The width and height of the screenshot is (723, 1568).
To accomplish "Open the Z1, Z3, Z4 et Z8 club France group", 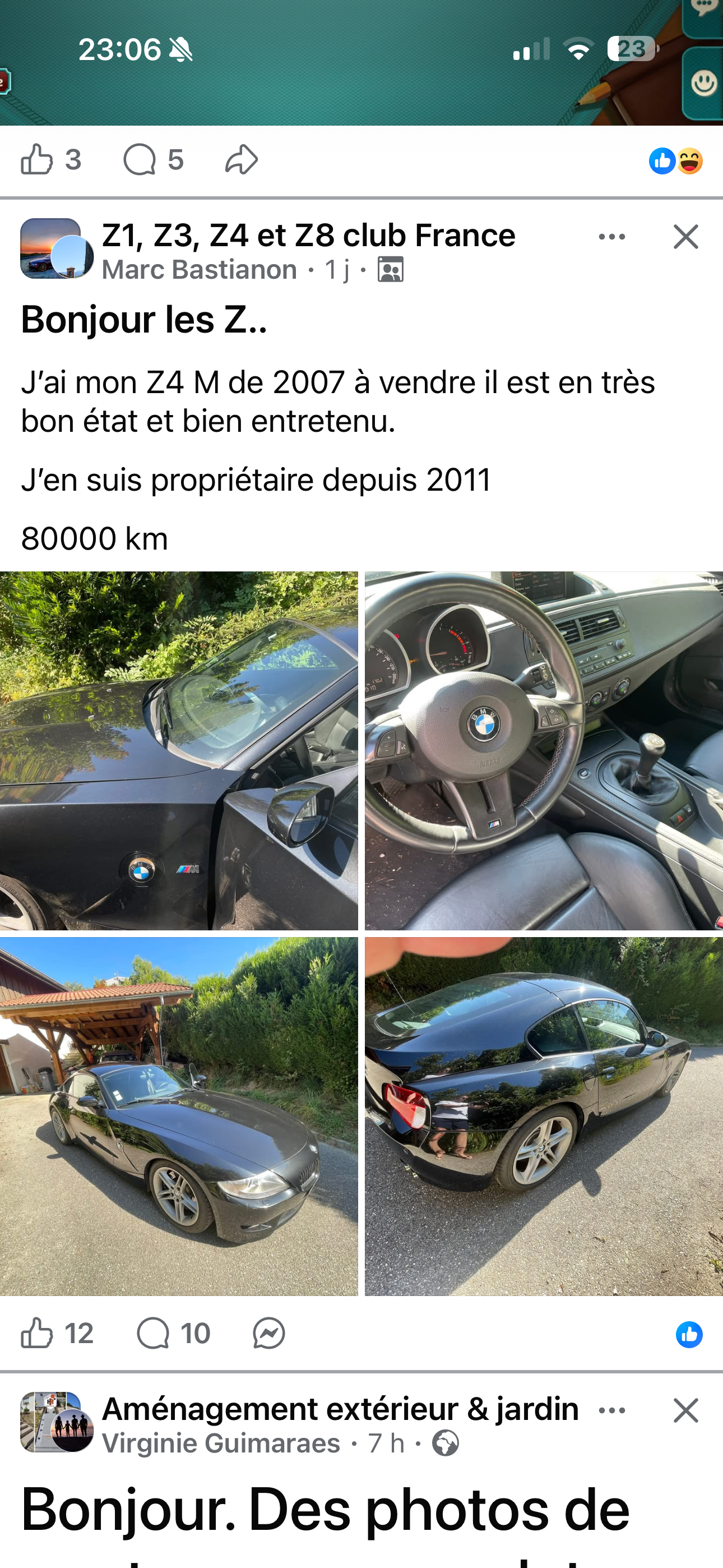I will tap(308, 235).
